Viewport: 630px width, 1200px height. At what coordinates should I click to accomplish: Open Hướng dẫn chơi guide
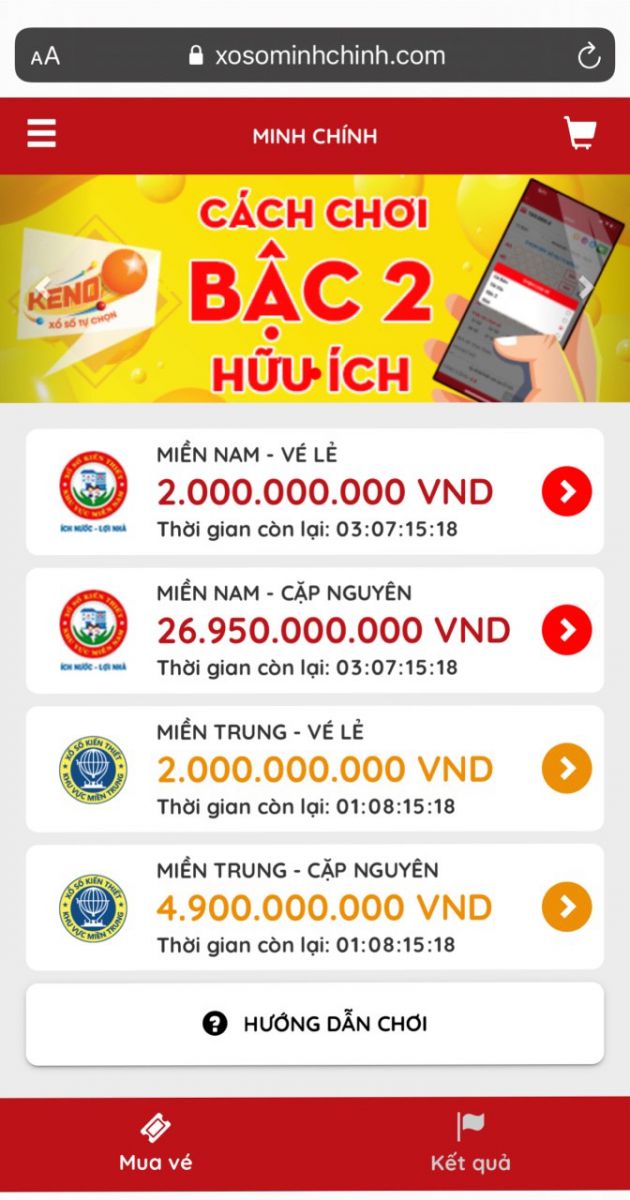click(314, 1024)
